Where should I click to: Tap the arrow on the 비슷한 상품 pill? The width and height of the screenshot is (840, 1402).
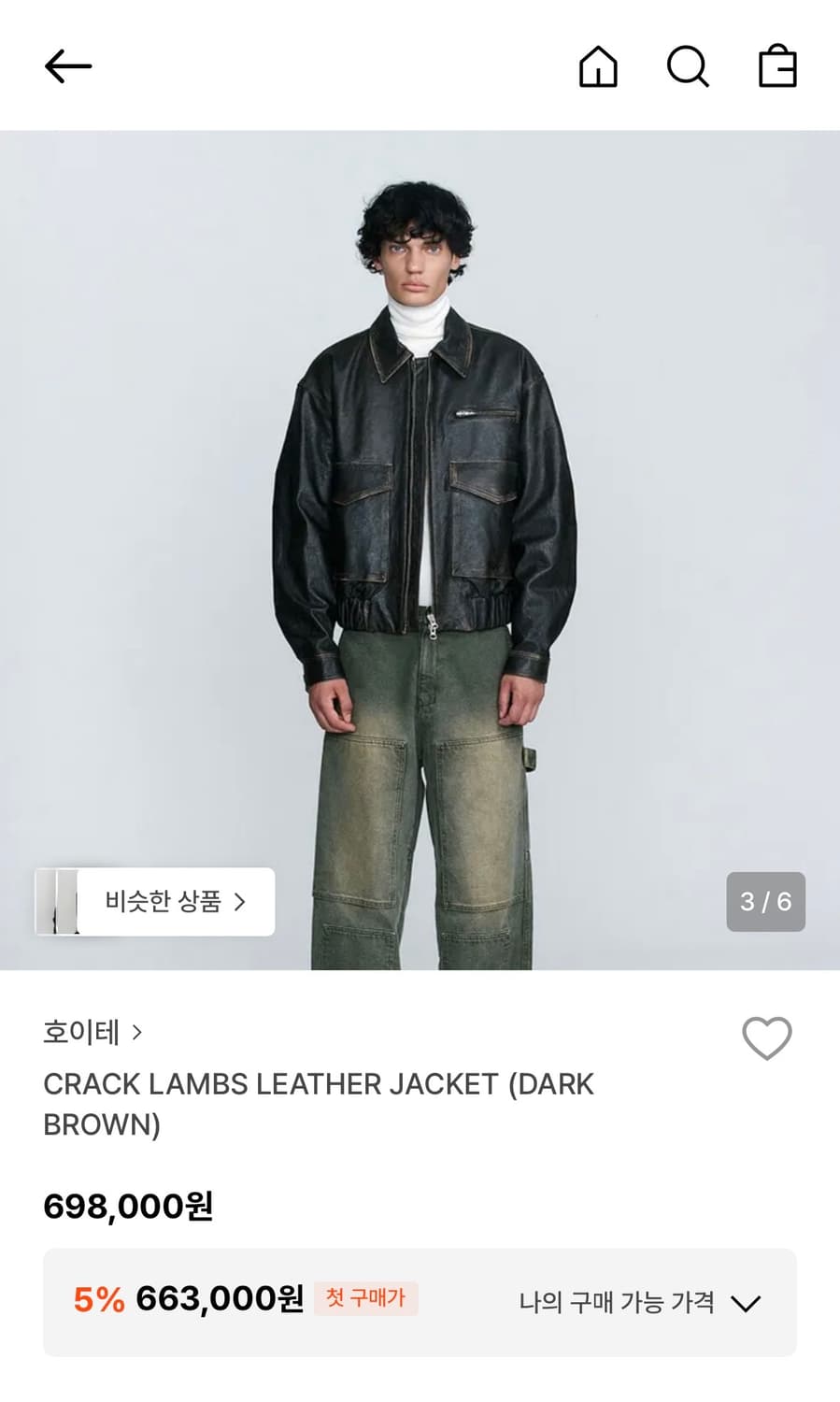coord(241,902)
